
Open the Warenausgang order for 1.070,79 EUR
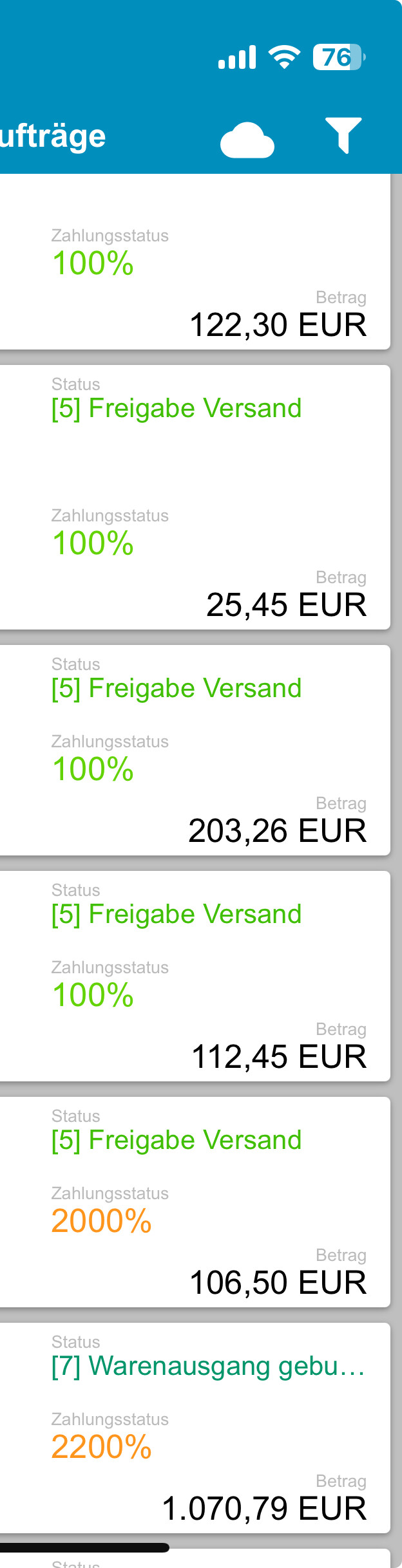point(193,1428)
